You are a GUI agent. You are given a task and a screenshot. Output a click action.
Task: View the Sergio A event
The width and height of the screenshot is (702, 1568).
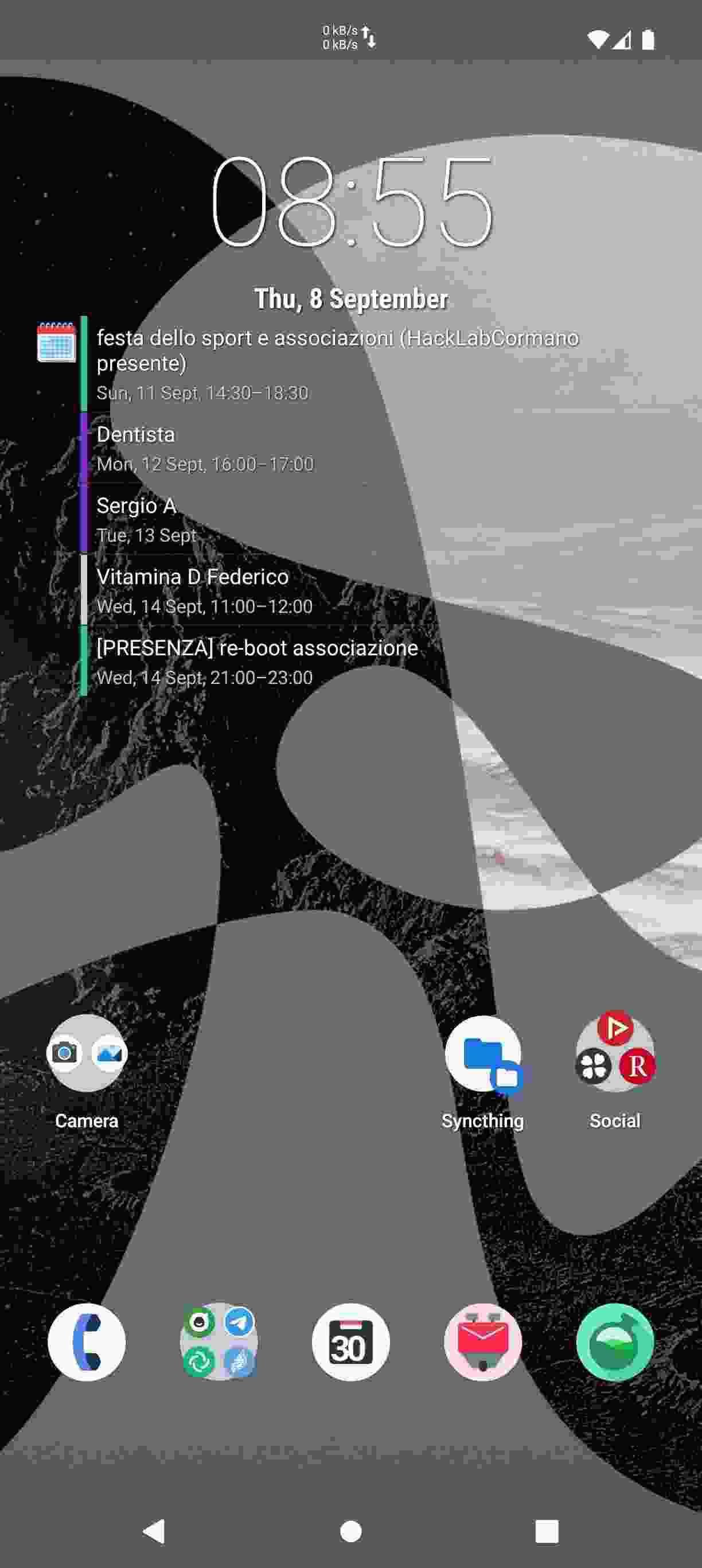[146, 519]
